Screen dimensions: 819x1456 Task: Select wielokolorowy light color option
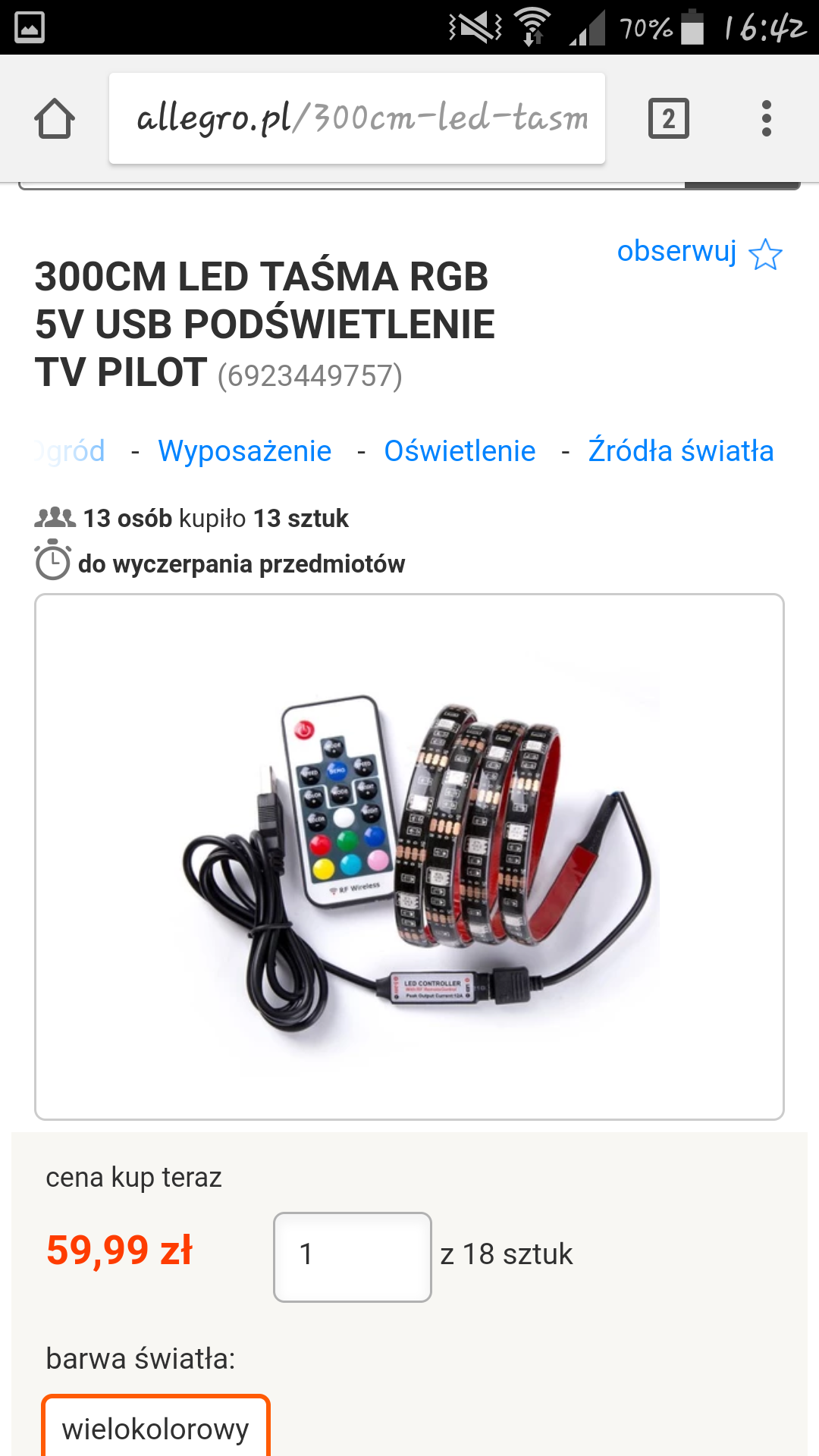coord(155,1427)
